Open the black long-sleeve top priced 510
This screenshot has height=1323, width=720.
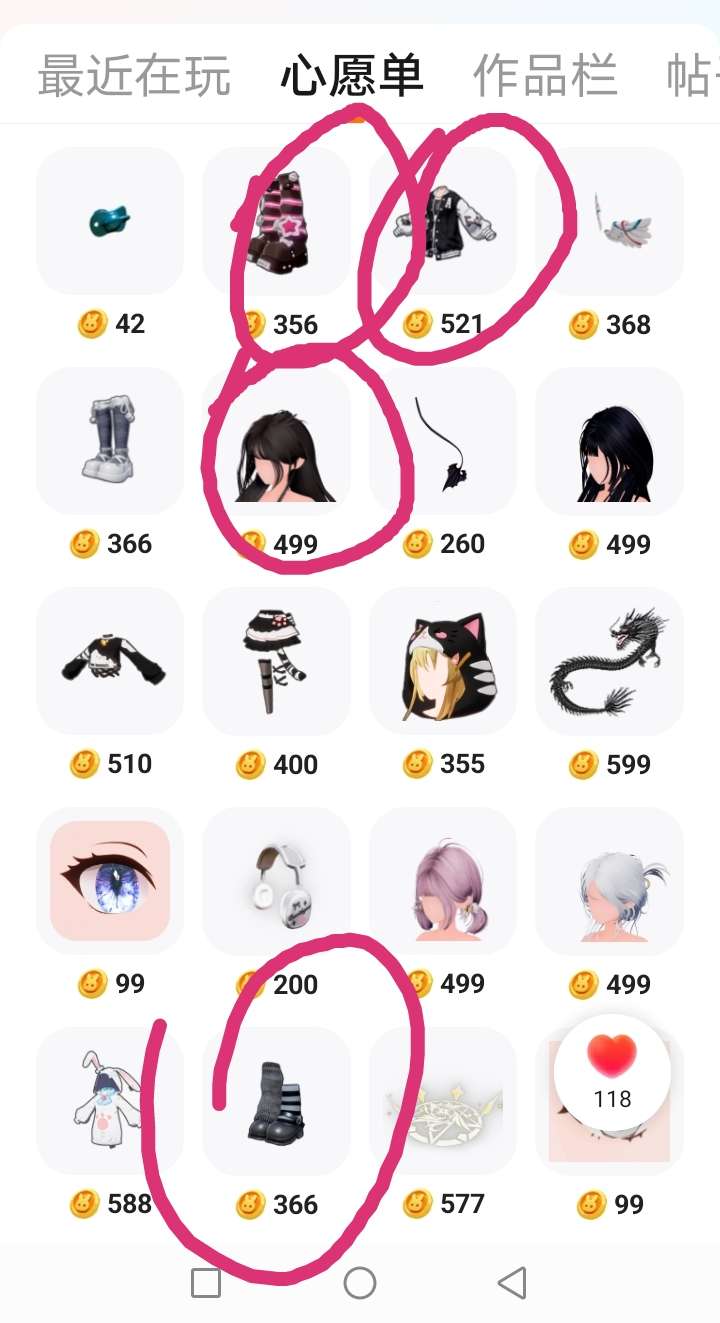[x=110, y=661]
